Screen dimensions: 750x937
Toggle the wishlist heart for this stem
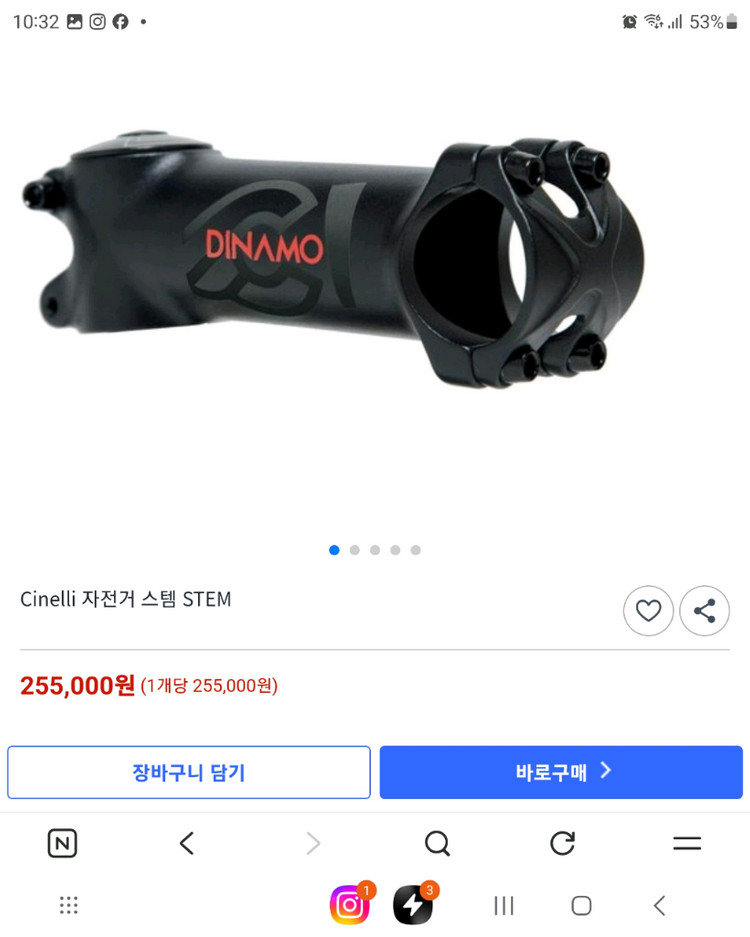click(x=648, y=610)
